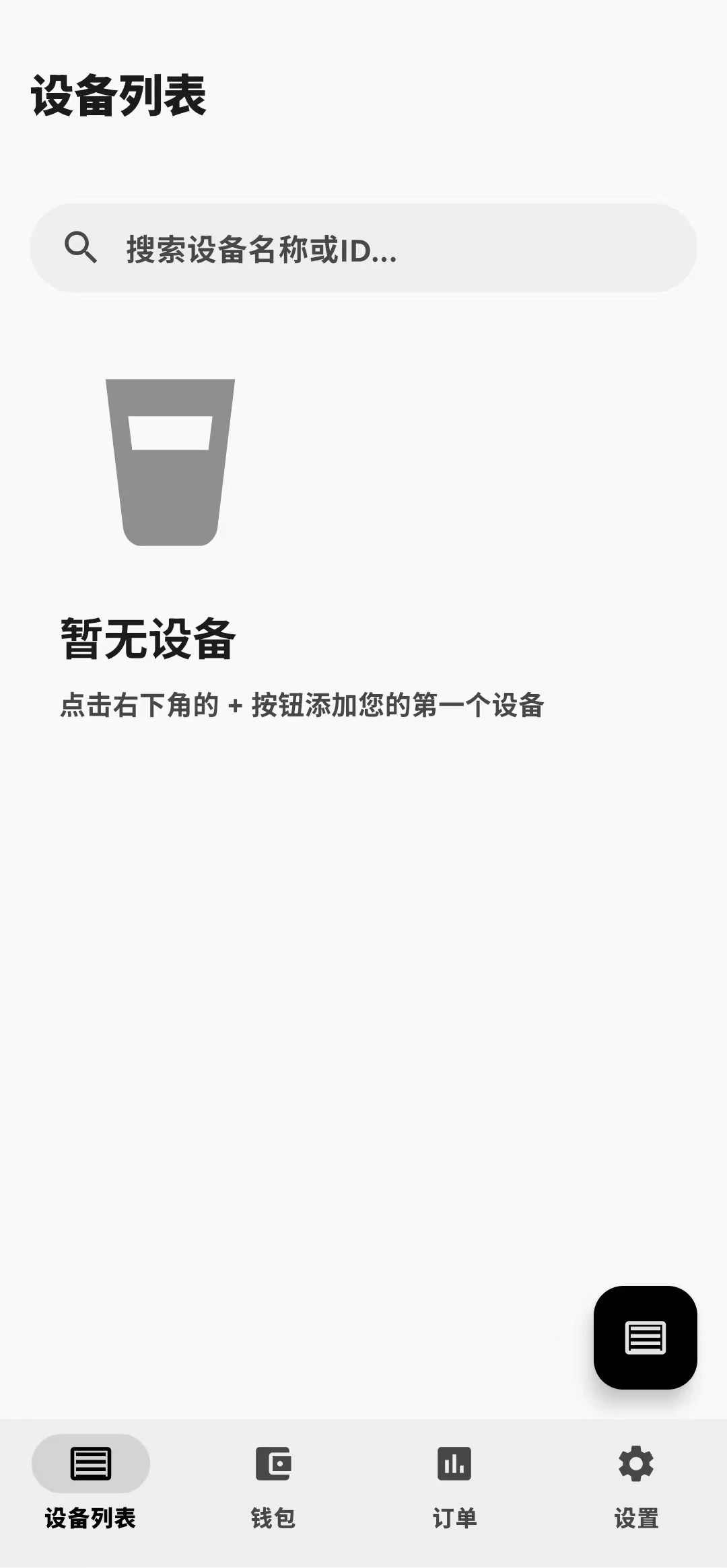Screen dimensions: 727x1568
Task: Tap the device list icon in bottom bar
Action: click(91, 1462)
